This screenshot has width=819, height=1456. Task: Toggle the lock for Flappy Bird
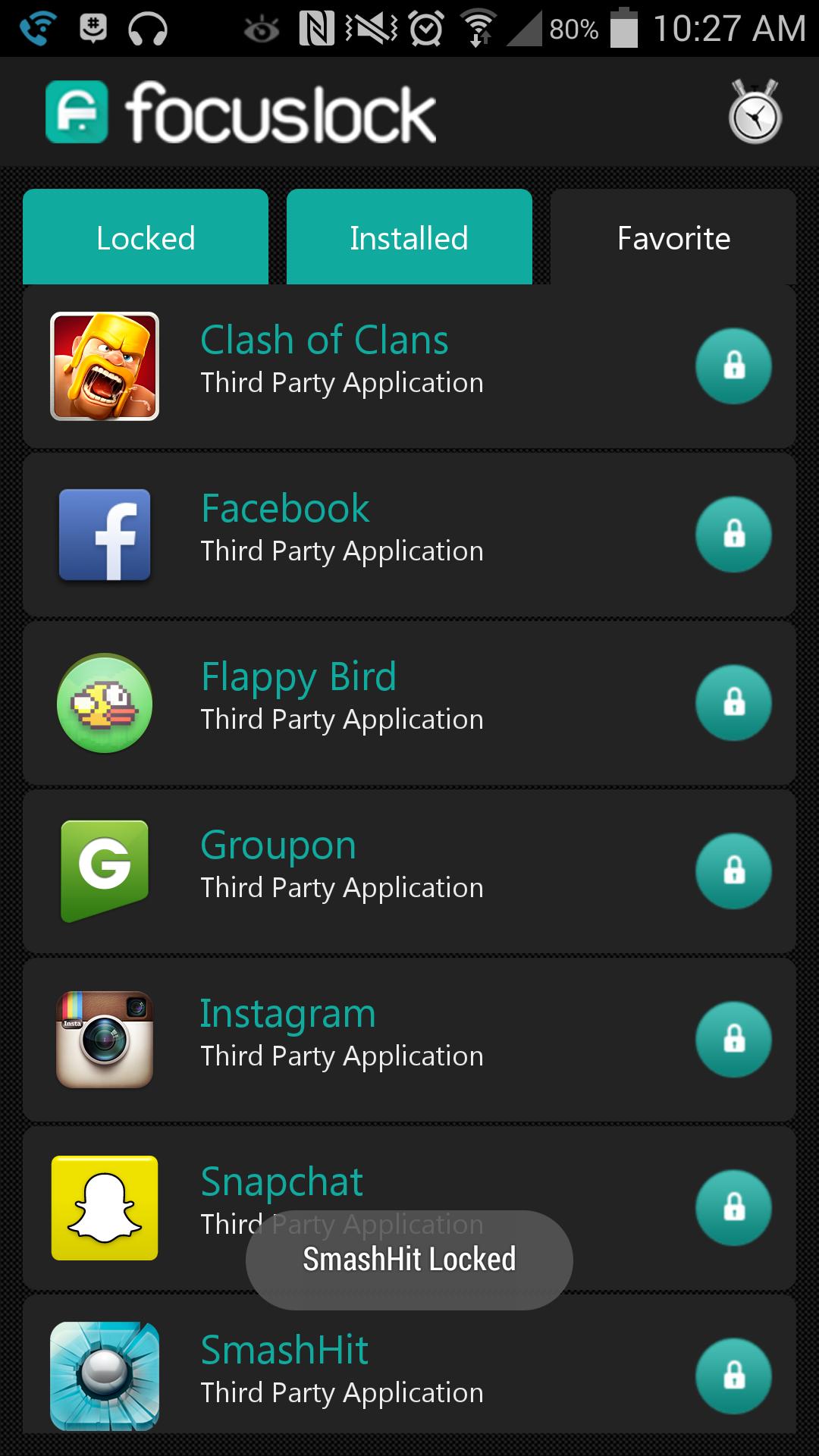pyautogui.click(x=733, y=703)
